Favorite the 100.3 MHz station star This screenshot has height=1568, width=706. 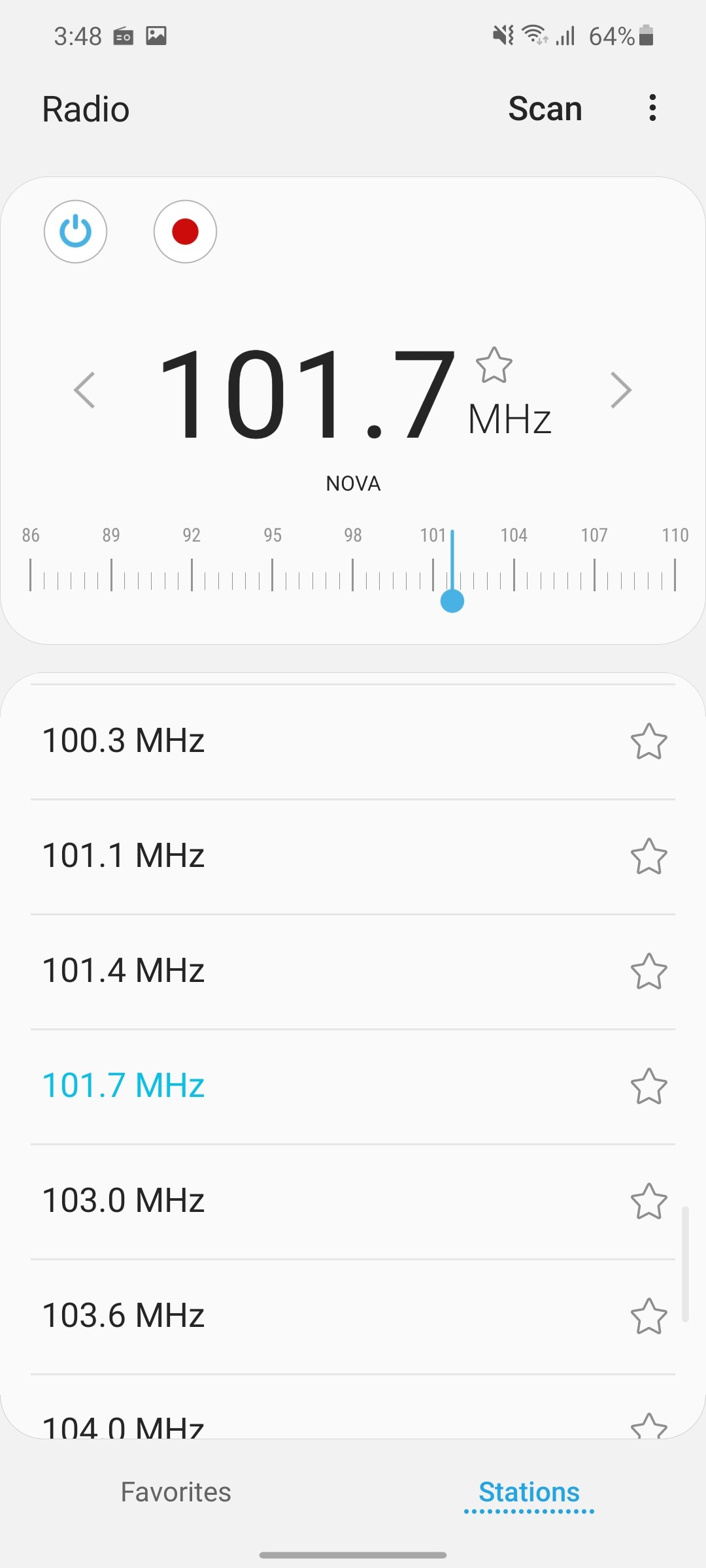tap(648, 742)
